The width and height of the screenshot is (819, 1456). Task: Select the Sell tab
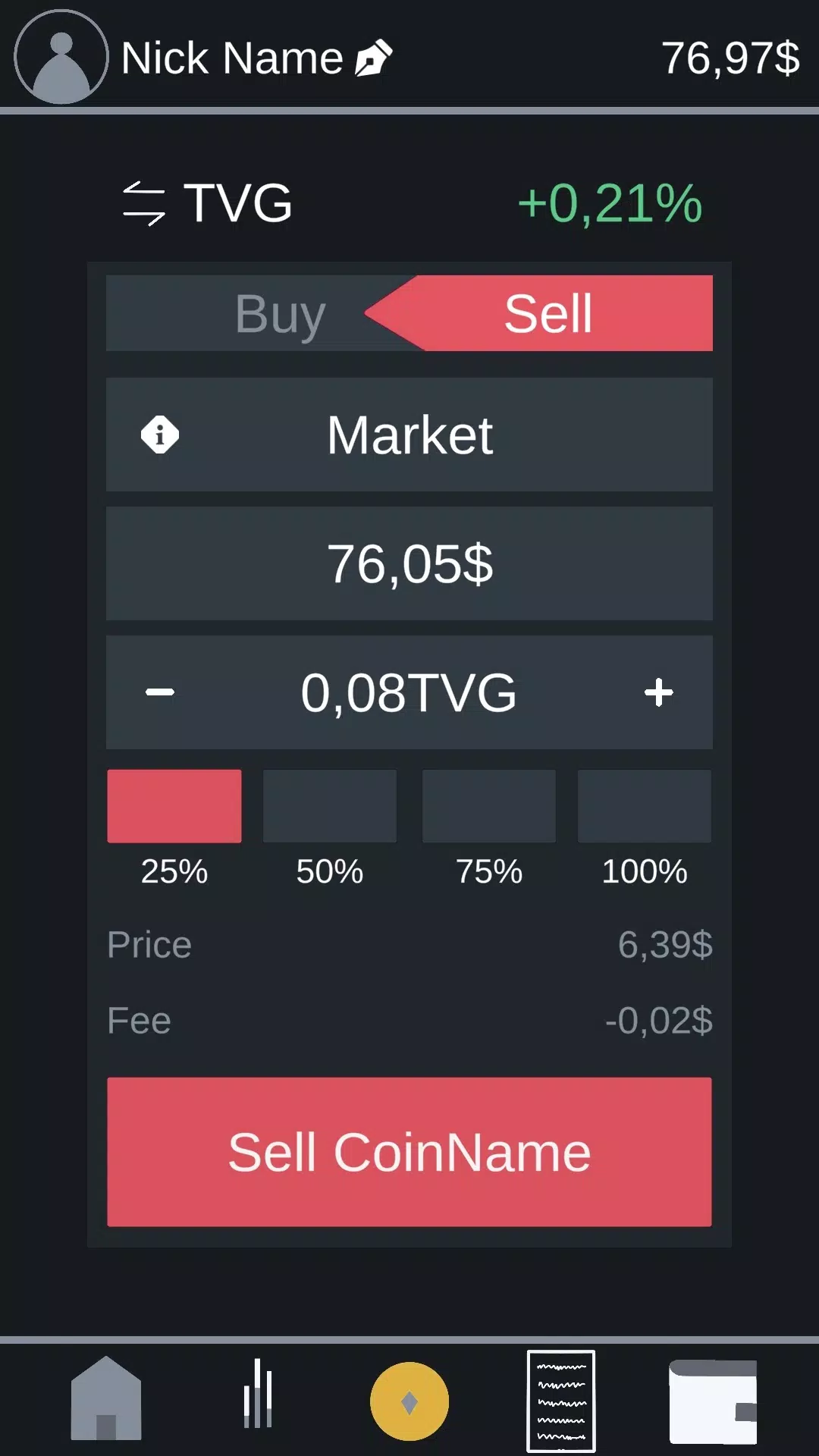click(548, 313)
